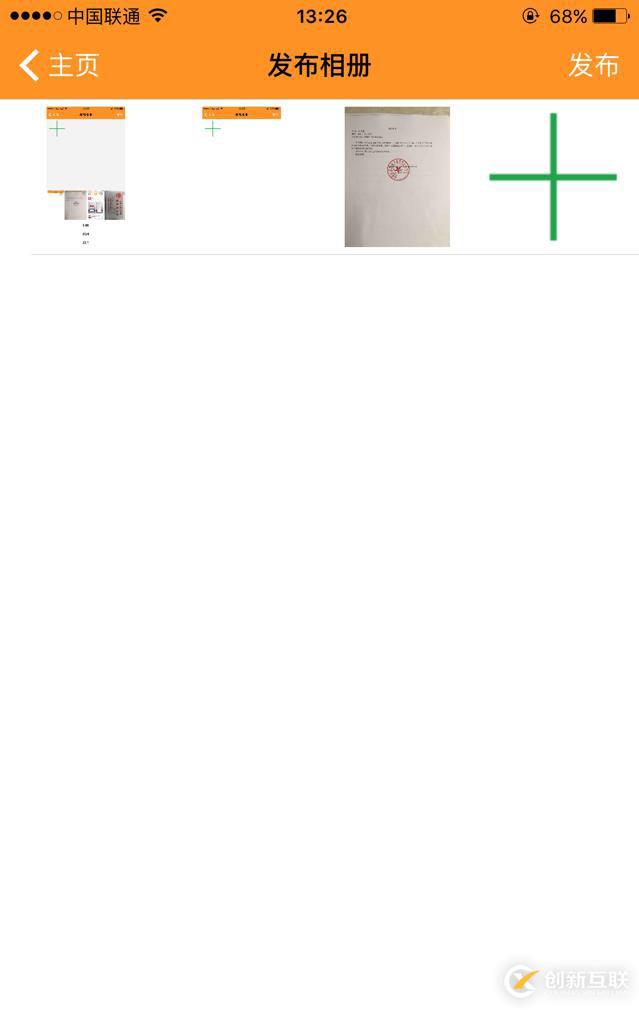Tap 发布 to publish the album

tap(593, 66)
